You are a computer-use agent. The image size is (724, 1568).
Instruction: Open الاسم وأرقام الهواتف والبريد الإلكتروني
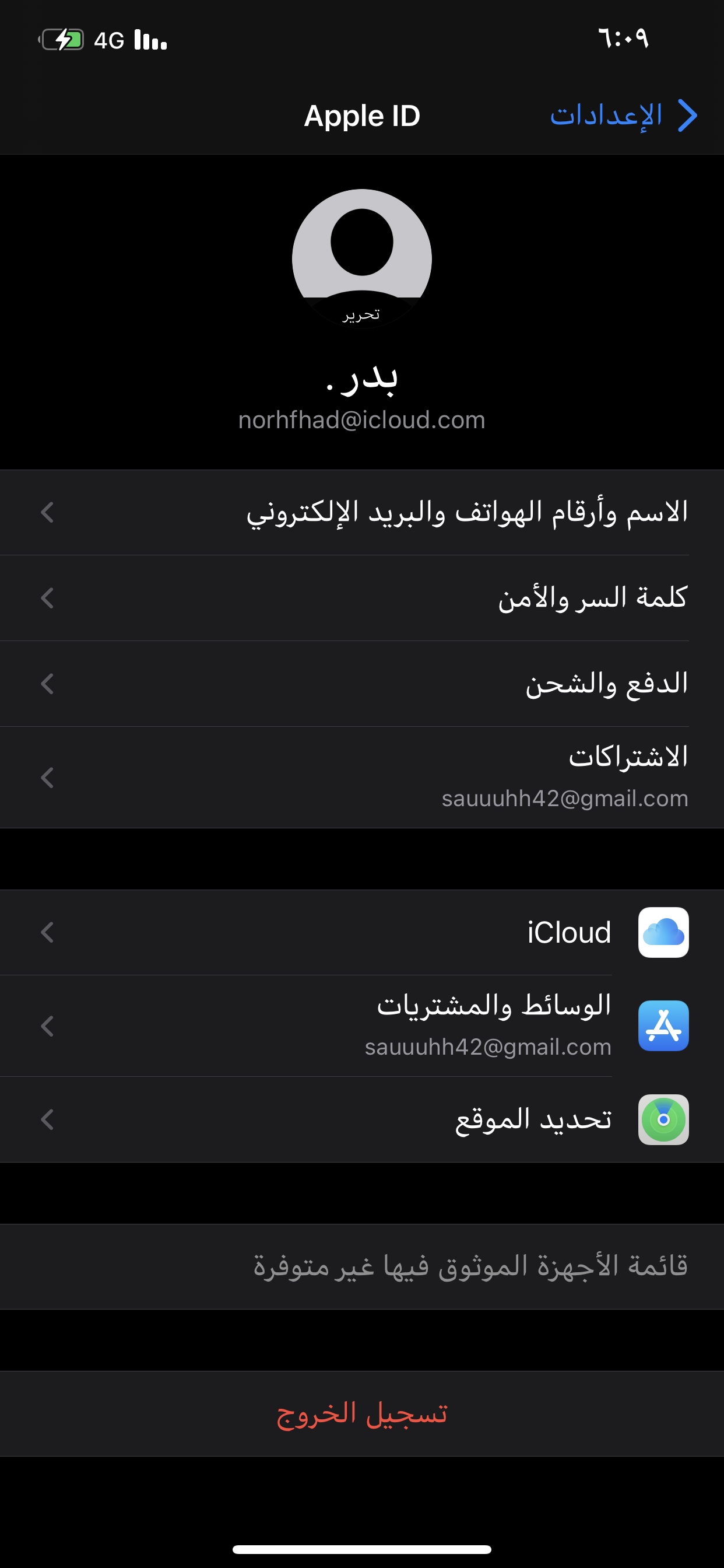pyautogui.click(x=362, y=513)
